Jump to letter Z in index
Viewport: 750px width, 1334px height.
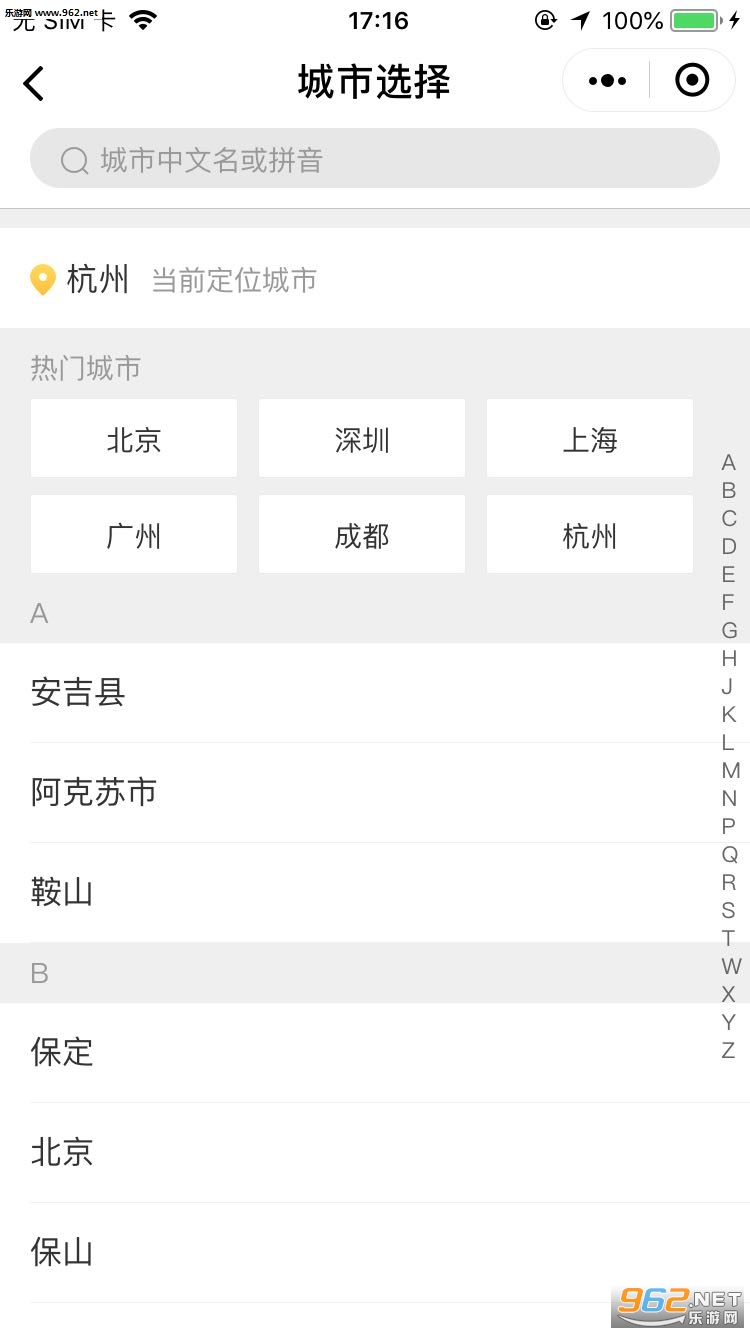pyautogui.click(x=728, y=1050)
